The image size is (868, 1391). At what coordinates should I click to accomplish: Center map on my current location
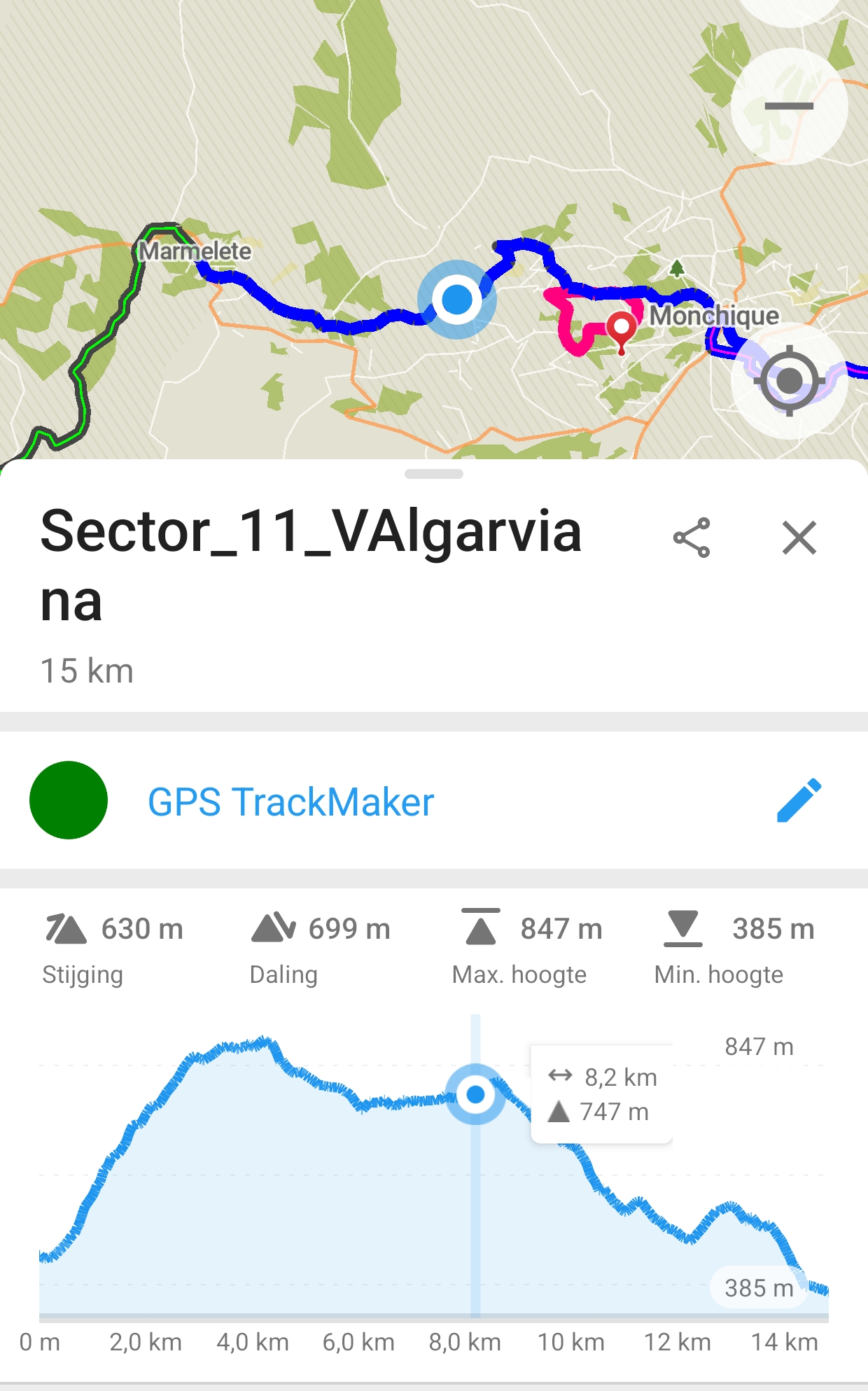[789, 381]
